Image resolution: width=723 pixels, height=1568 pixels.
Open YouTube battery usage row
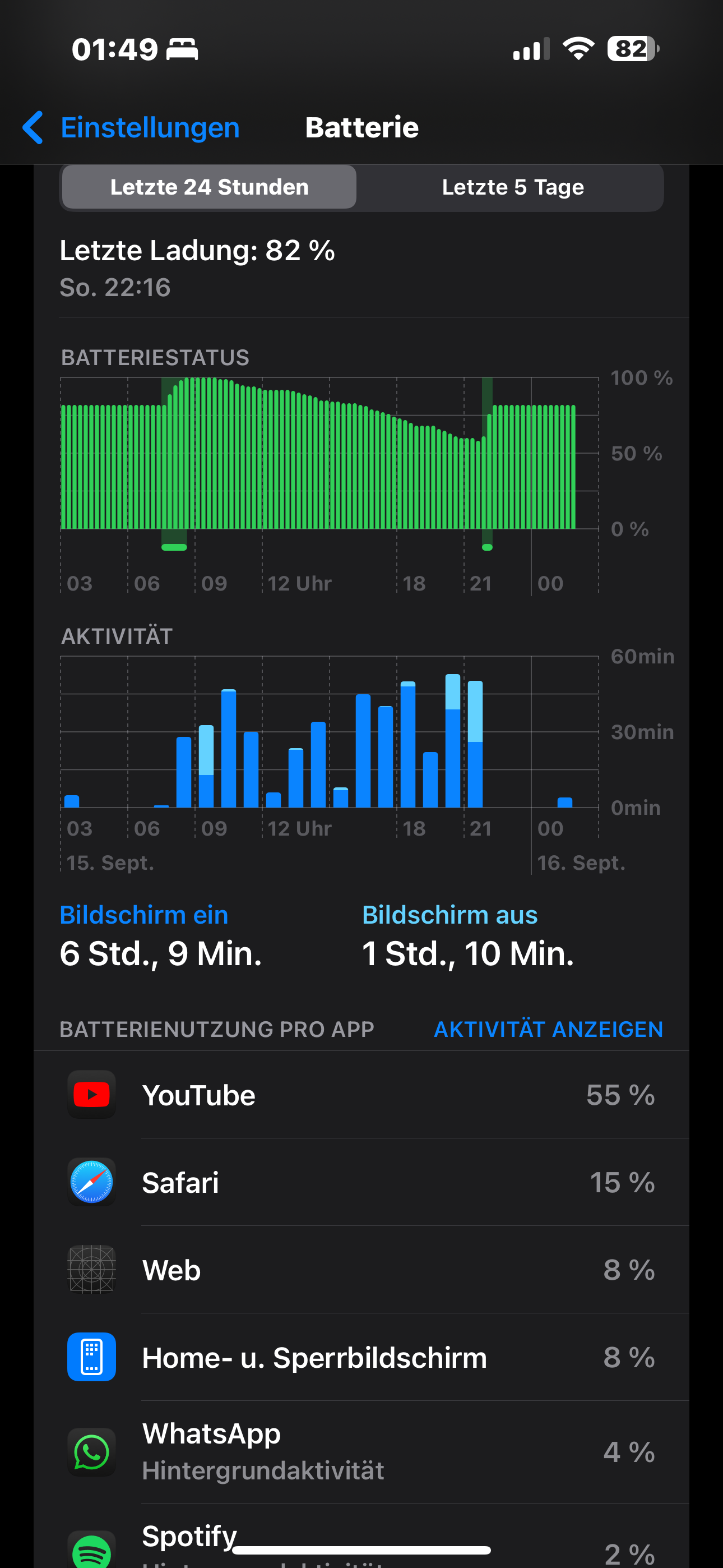[x=361, y=1095]
